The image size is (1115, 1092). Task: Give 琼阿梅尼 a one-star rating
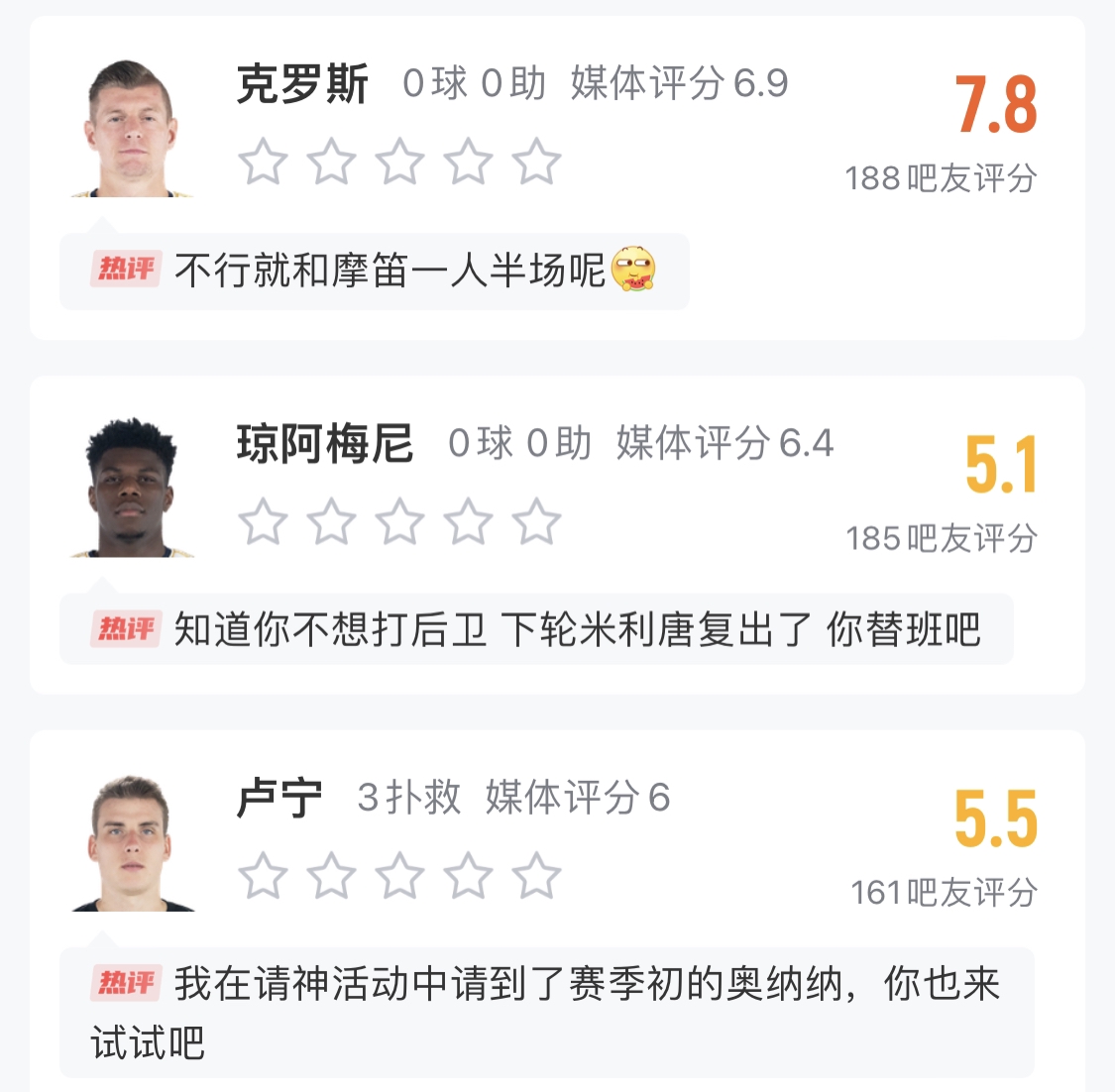264,521
